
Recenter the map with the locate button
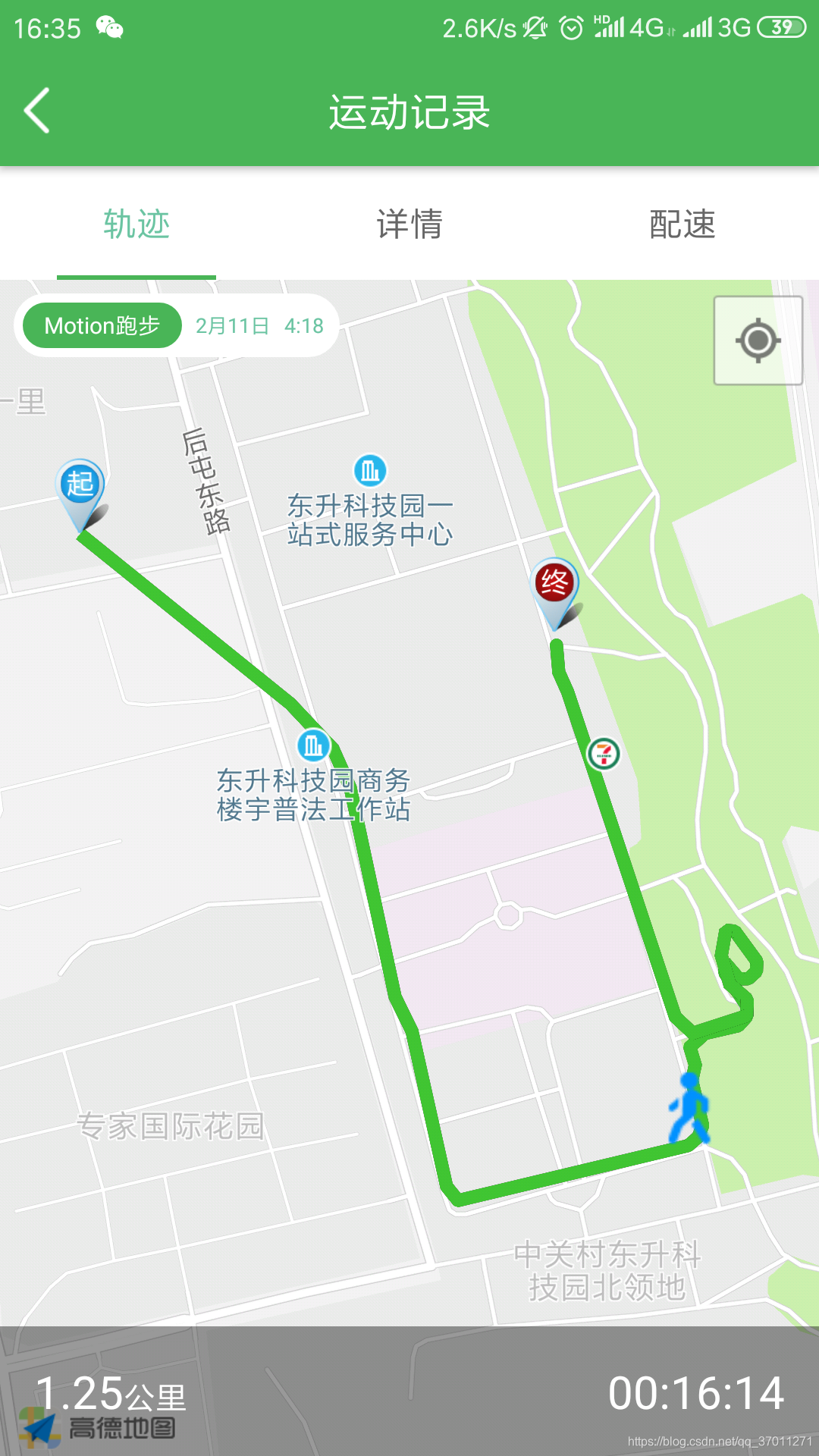coord(758,340)
